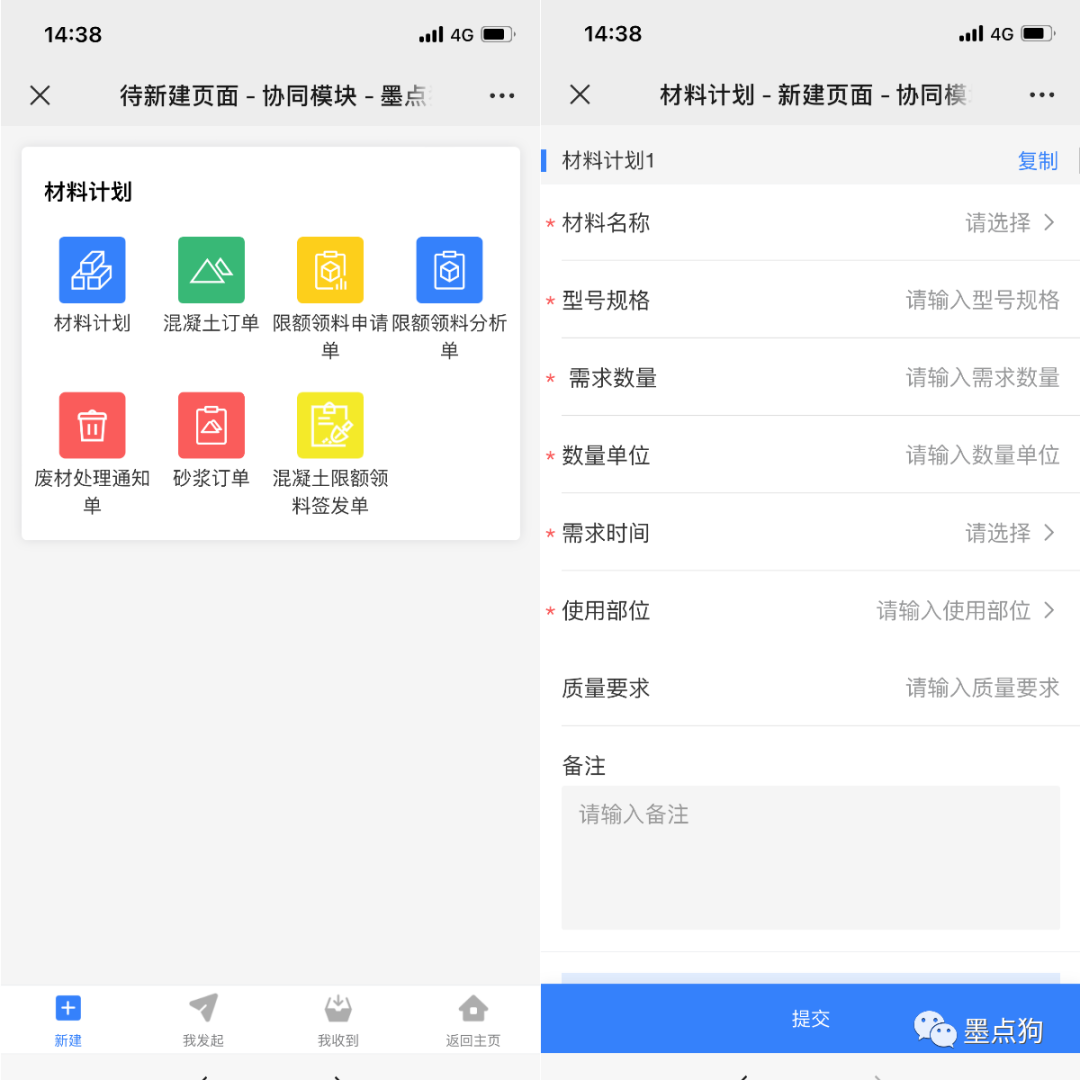The width and height of the screenshot is (1080, 1080).
Task: Focus the 数量单位 field
Action: tap(982, 455)
